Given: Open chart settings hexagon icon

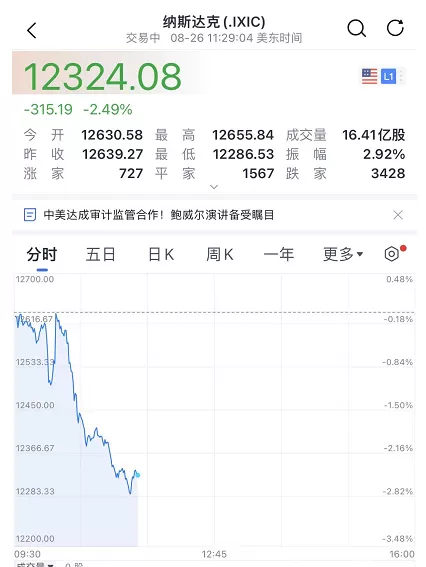Looking at the screenshot, I should [x=392, y=254].
